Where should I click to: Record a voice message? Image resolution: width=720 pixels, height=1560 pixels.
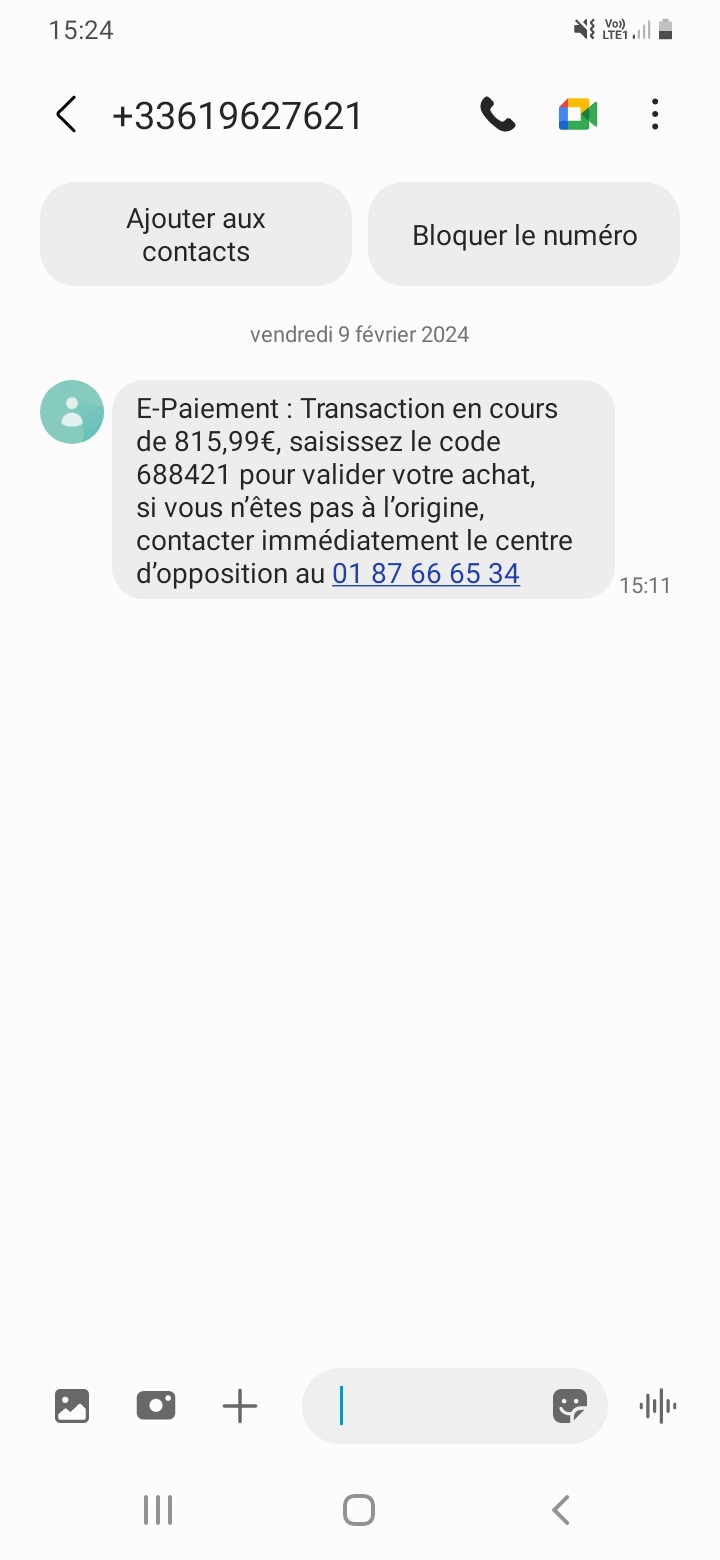[658, 1406]
